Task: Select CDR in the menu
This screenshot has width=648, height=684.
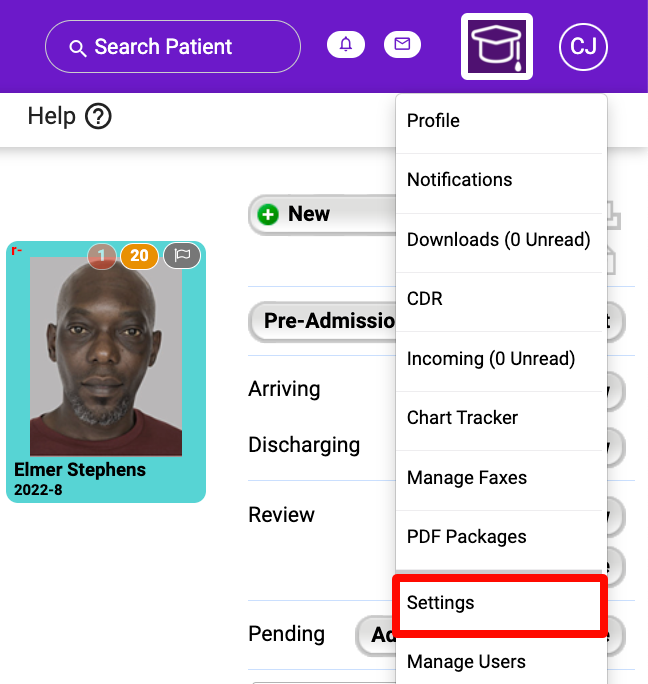Action: (x=500, y=299)
